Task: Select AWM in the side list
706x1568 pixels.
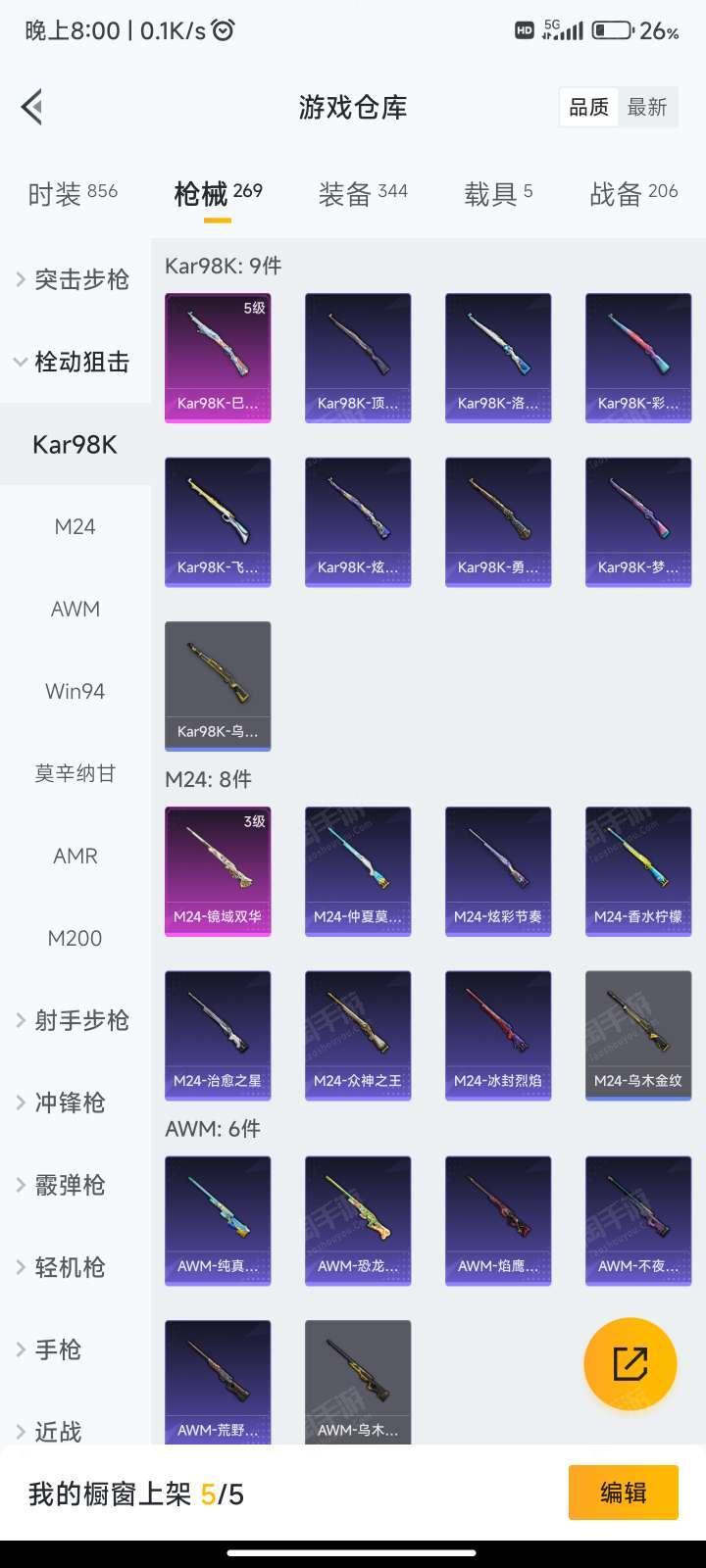Action: (76, 609)
